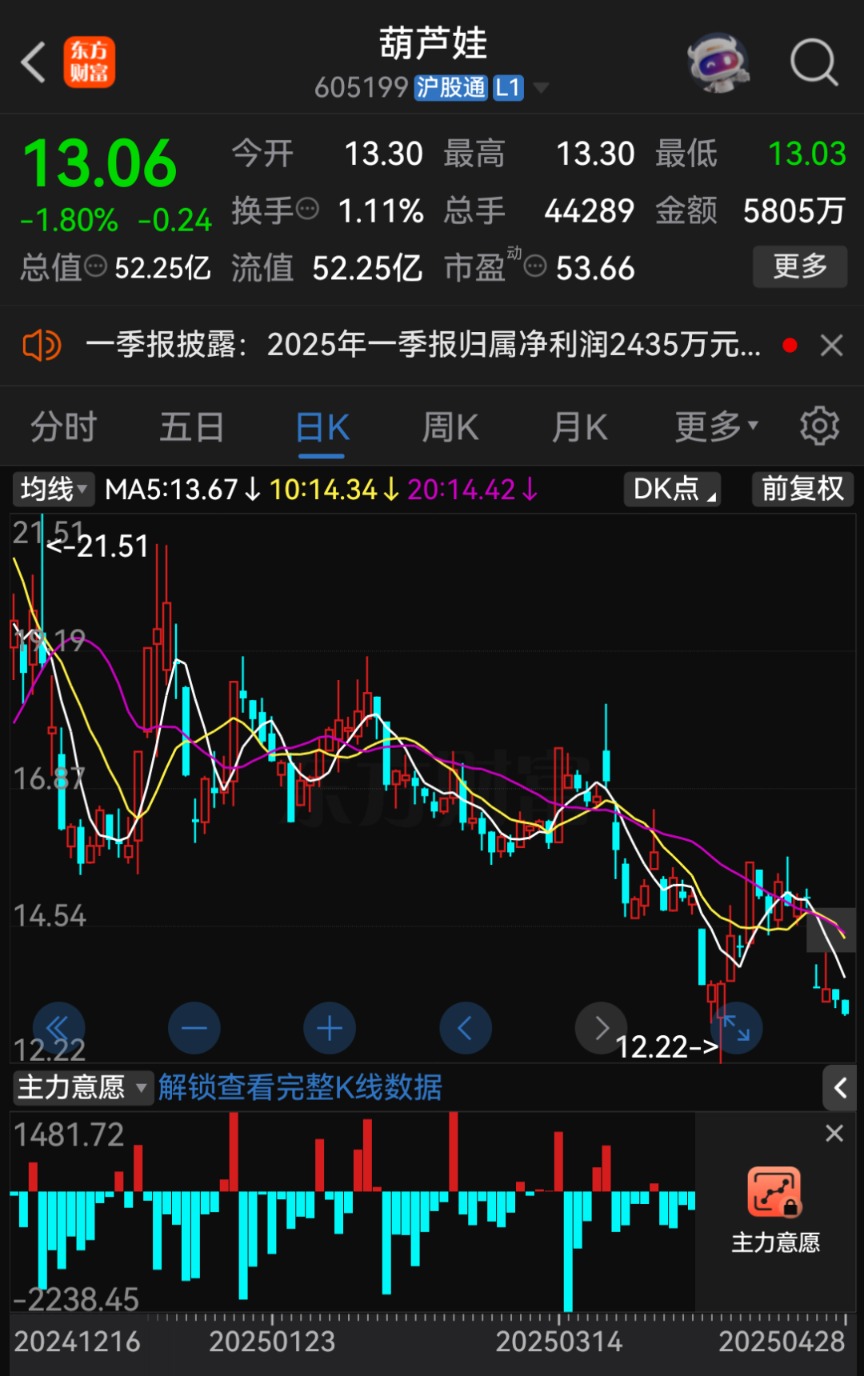The height and width of the screenshot is (1376, 864).
Task: Open chart settings gear
Action: click(819, 427)
